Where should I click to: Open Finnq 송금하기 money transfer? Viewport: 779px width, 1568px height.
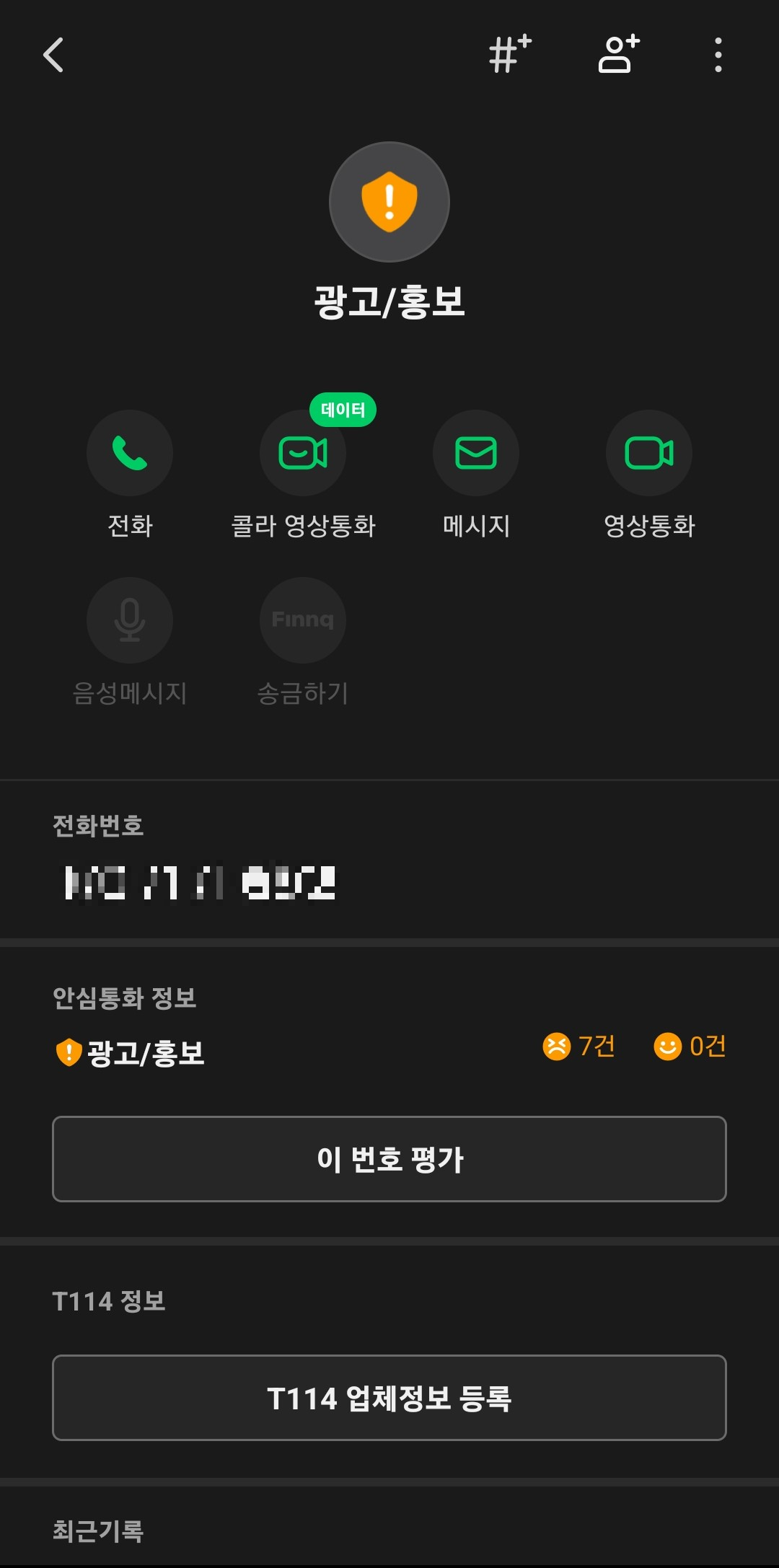coord(303,620)
